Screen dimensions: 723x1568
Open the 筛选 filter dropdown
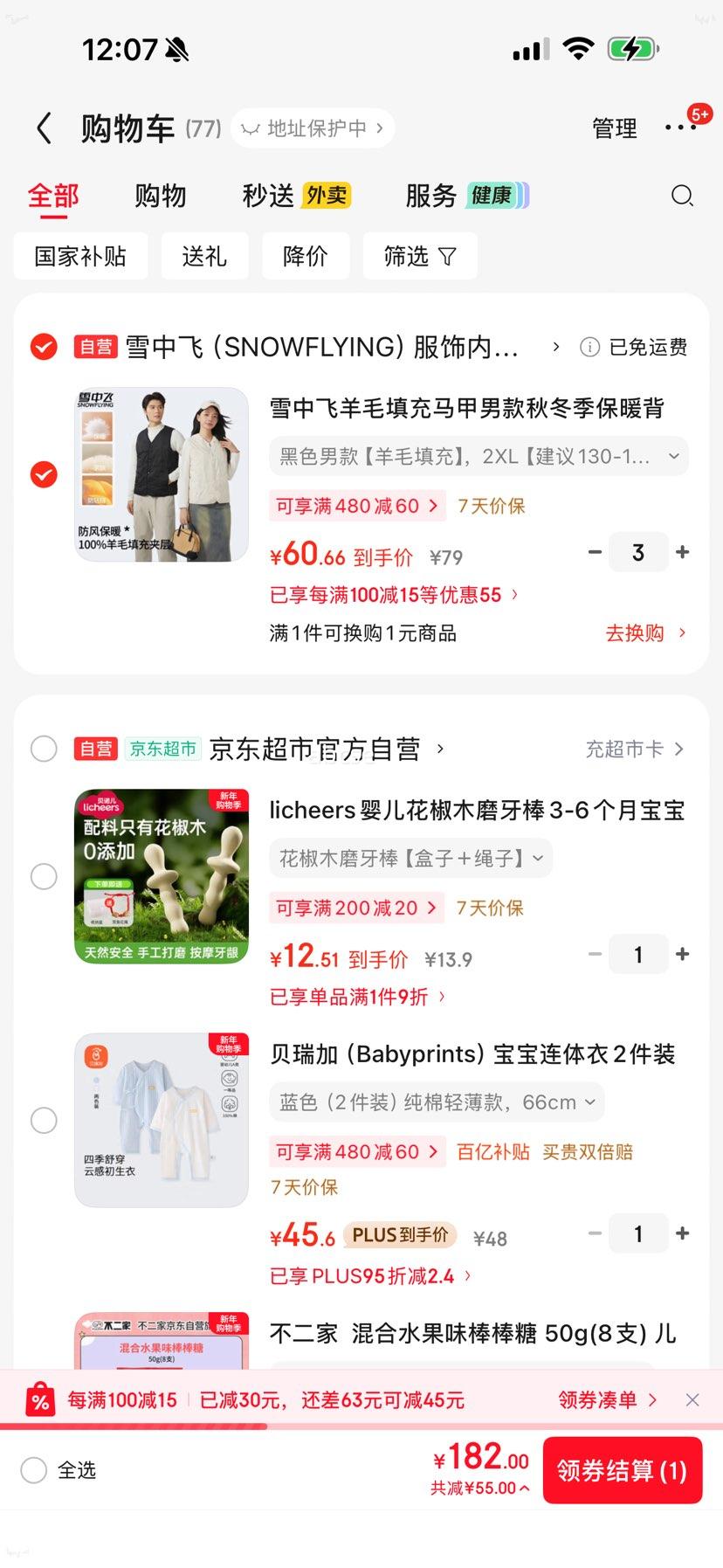pos(419,256)
